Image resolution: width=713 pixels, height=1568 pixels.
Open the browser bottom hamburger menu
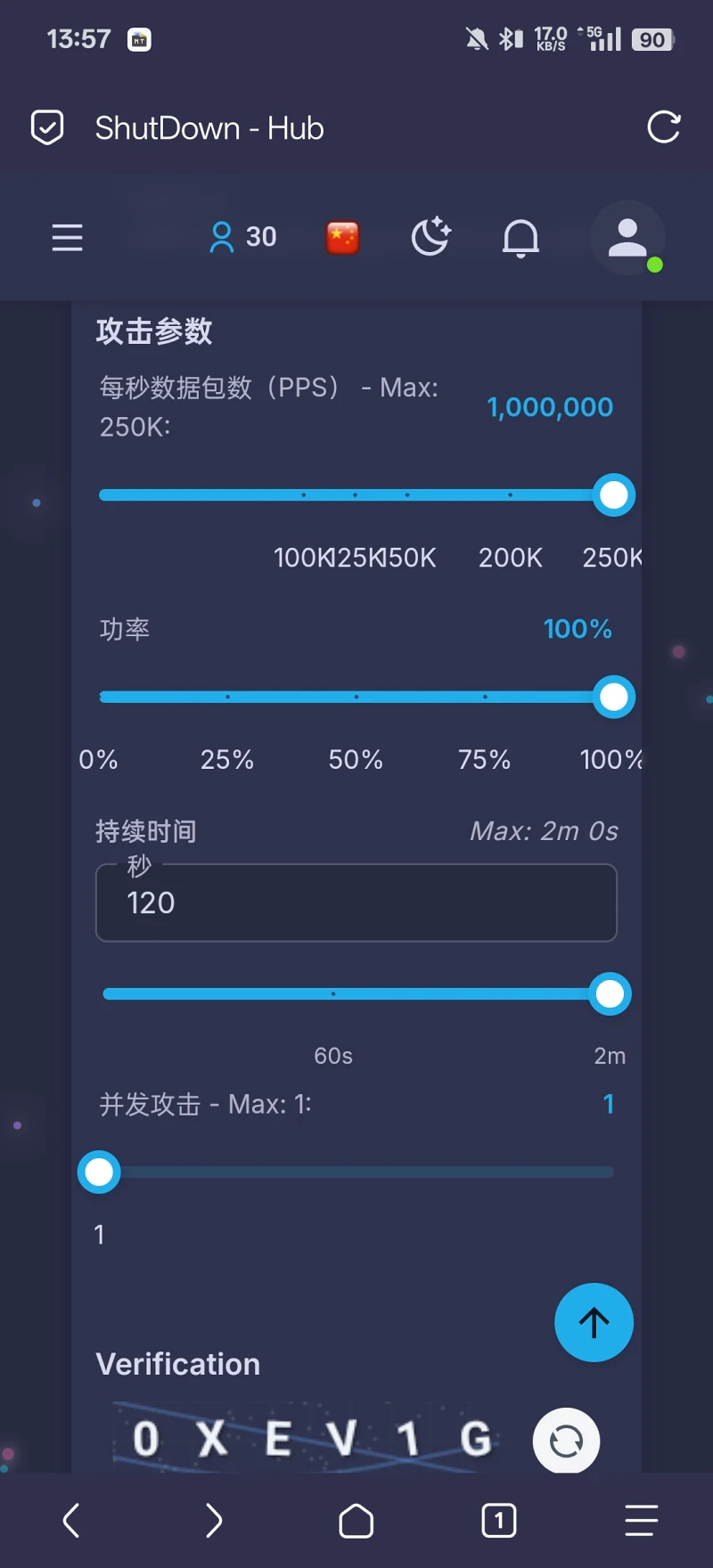[642, 1521]
